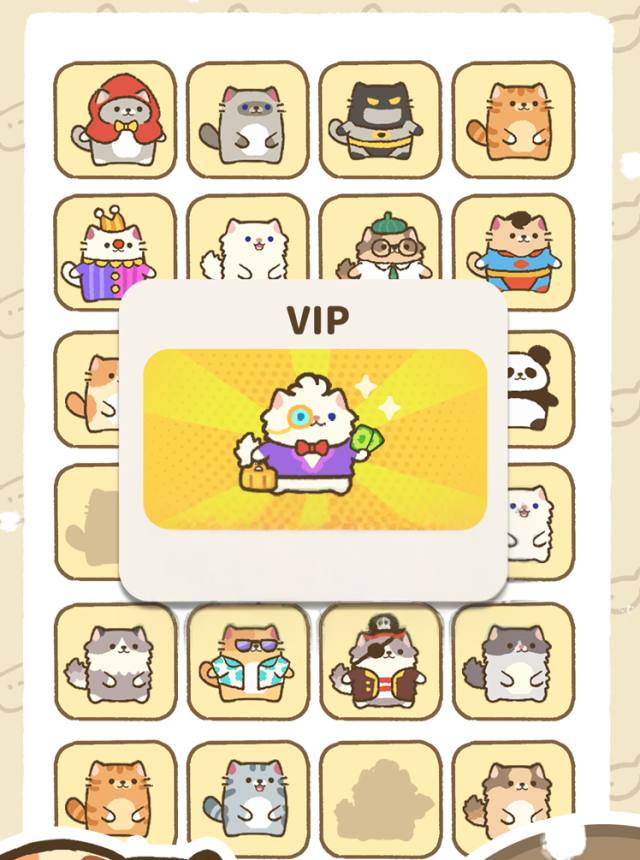Tap the VIP cat banner card
Screen dimensions: 640x860
[x=315, y=440]
